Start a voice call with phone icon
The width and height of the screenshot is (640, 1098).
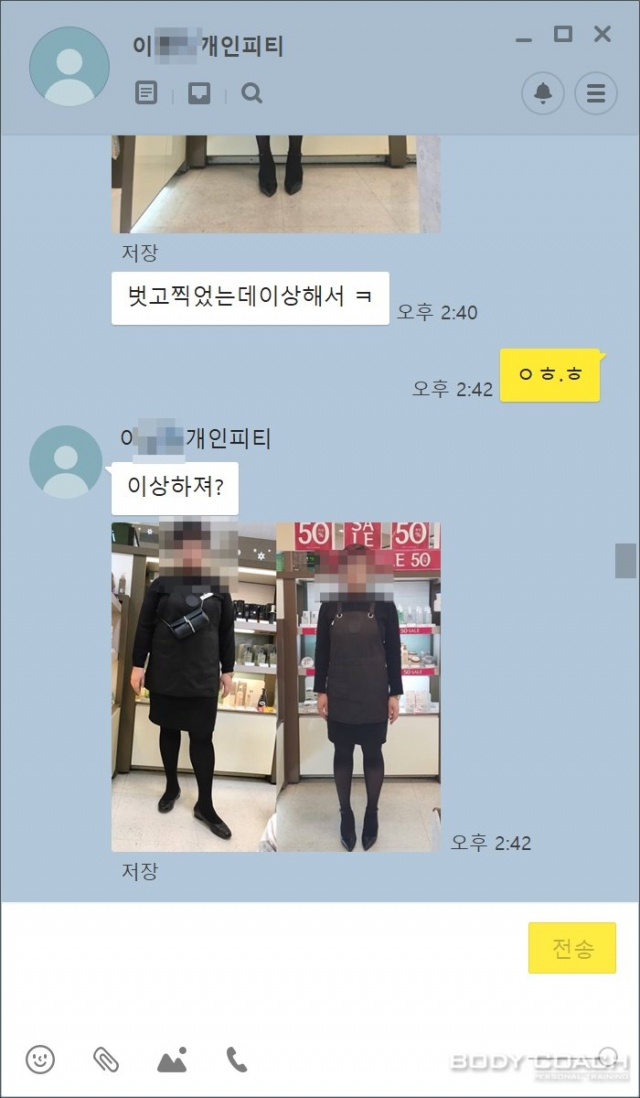pos(237,1060)
